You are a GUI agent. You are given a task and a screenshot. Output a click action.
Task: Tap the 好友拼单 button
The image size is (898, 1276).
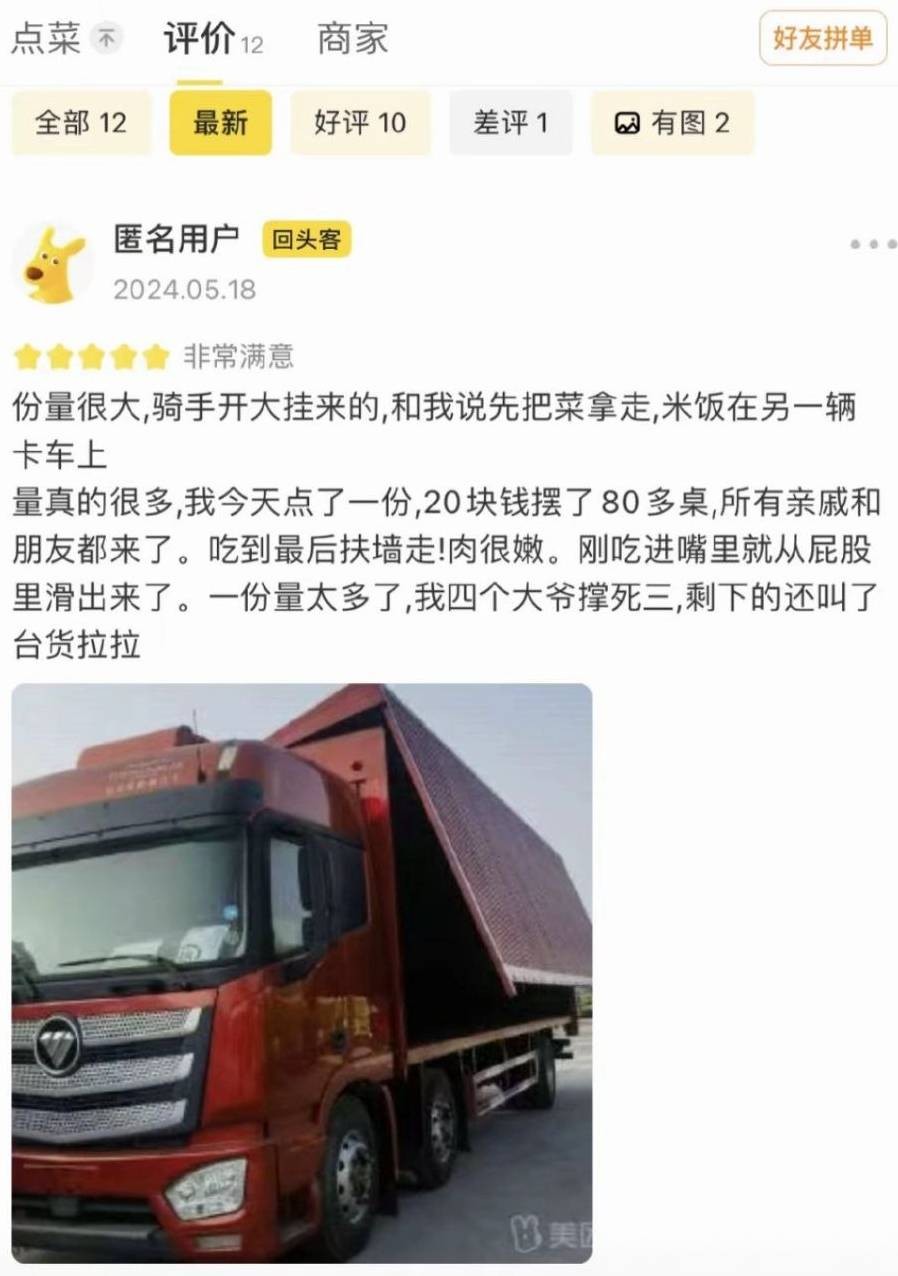click(822, 39)
